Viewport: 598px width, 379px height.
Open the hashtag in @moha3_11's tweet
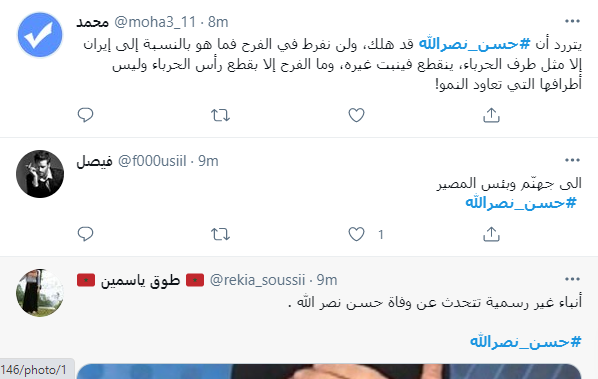[x=474, y=44]
